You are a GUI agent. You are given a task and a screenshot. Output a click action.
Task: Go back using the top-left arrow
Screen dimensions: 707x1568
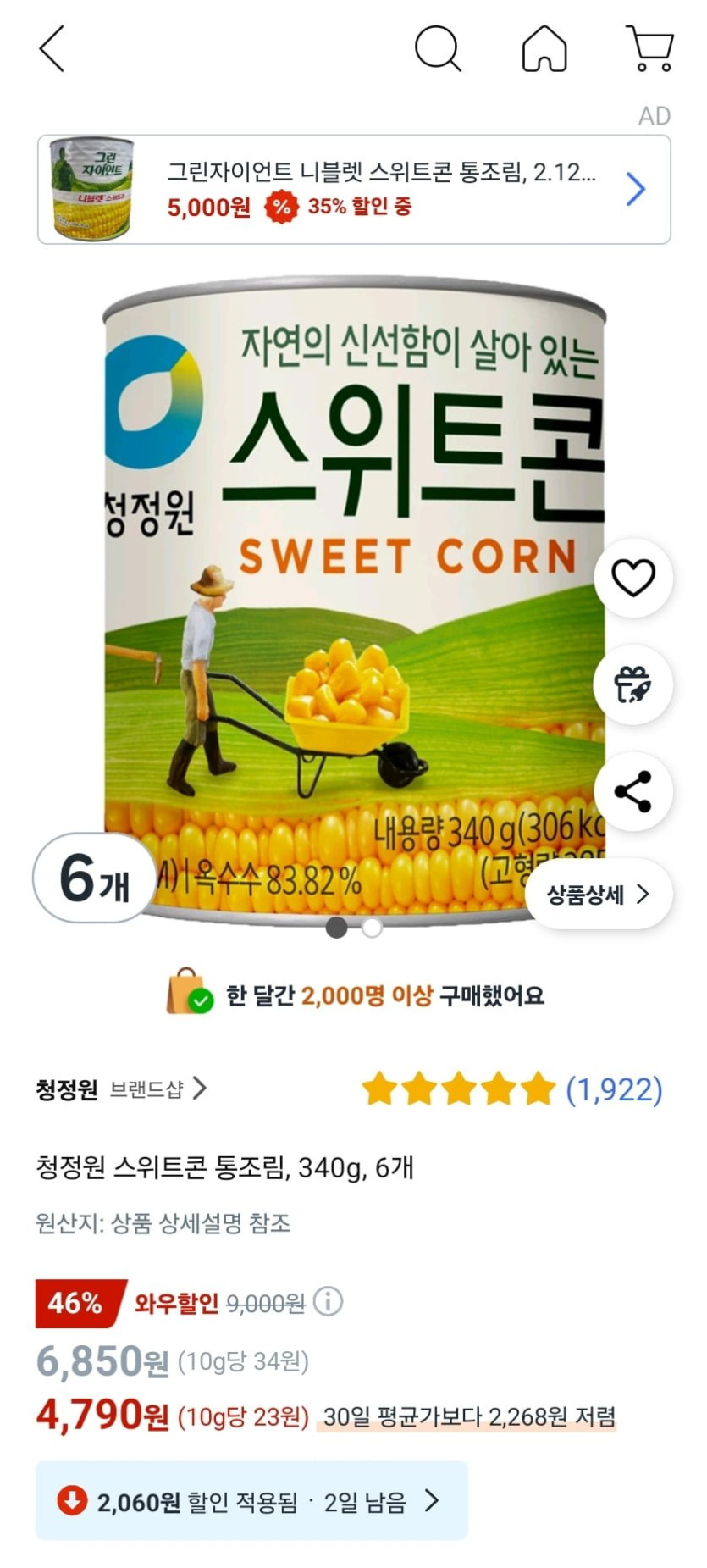point(52,49)
